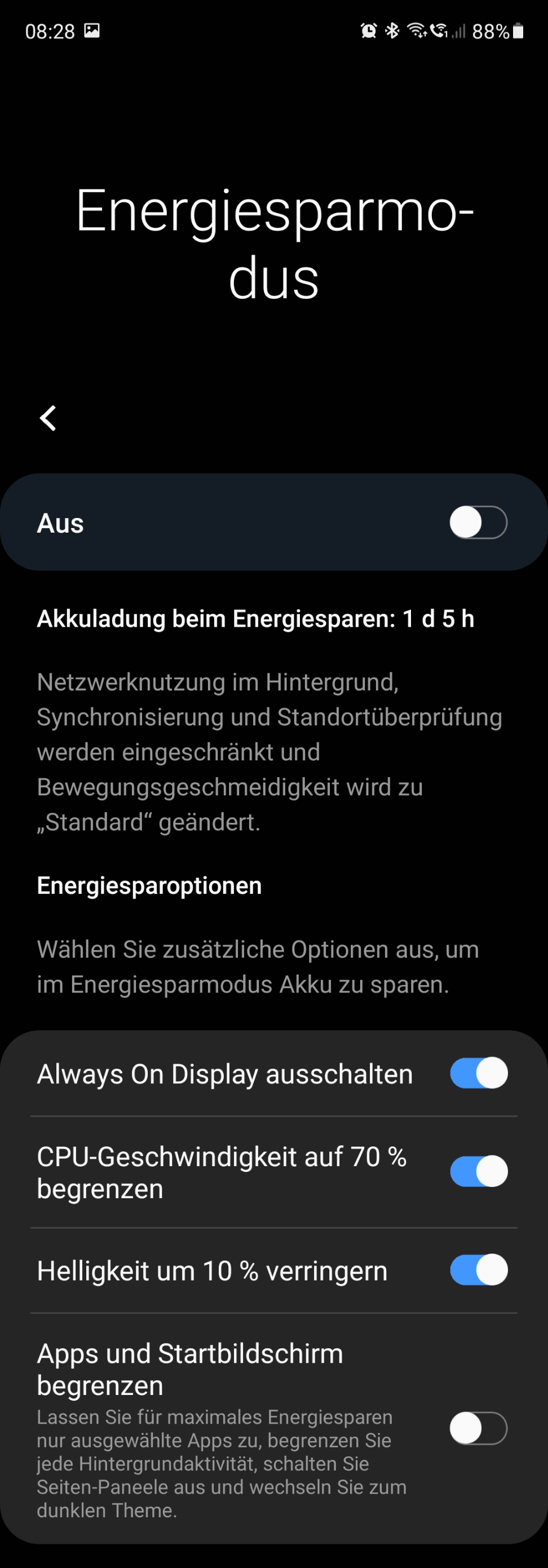Switch off Helligkeit um 10 % verringern

point(478,1270)
